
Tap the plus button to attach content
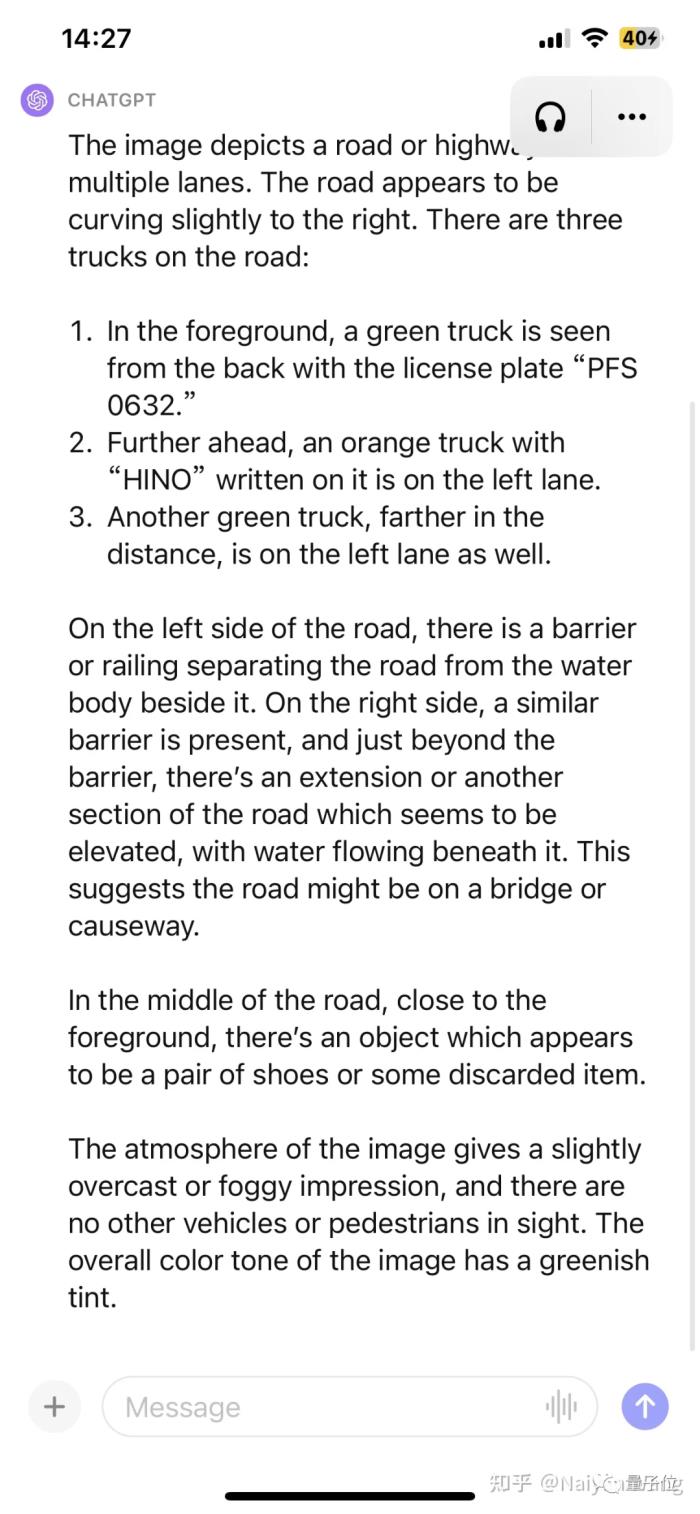click(x=54, y=1407)
